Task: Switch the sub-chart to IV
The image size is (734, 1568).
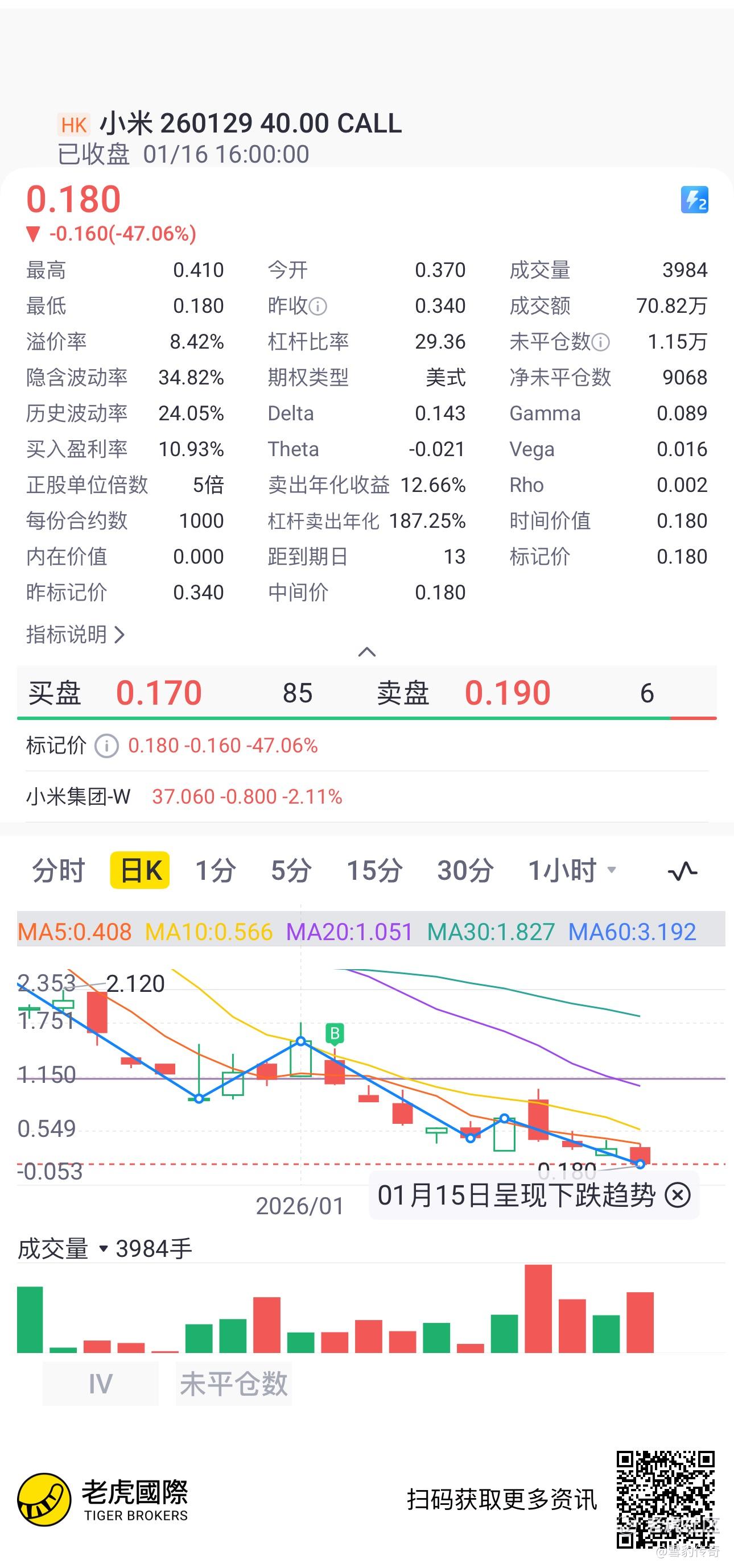Action: pyautogui.click(x=101, y=1384)
